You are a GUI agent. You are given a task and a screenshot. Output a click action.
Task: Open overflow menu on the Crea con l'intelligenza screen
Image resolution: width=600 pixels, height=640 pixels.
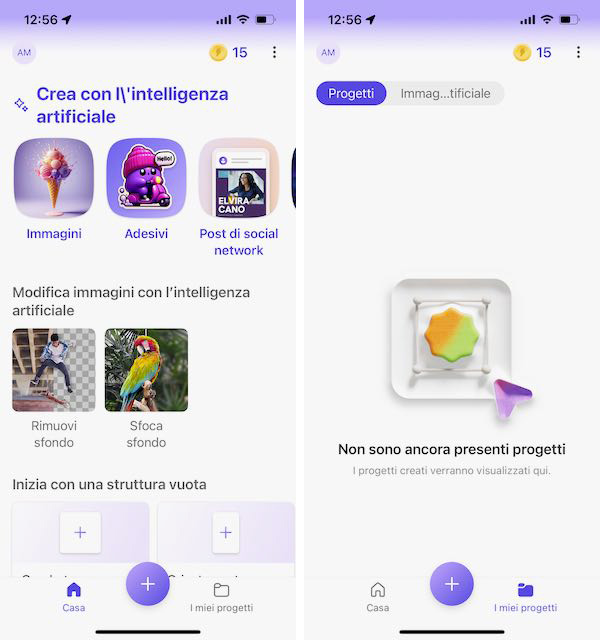pyautogui.click(x=274, y=52)
